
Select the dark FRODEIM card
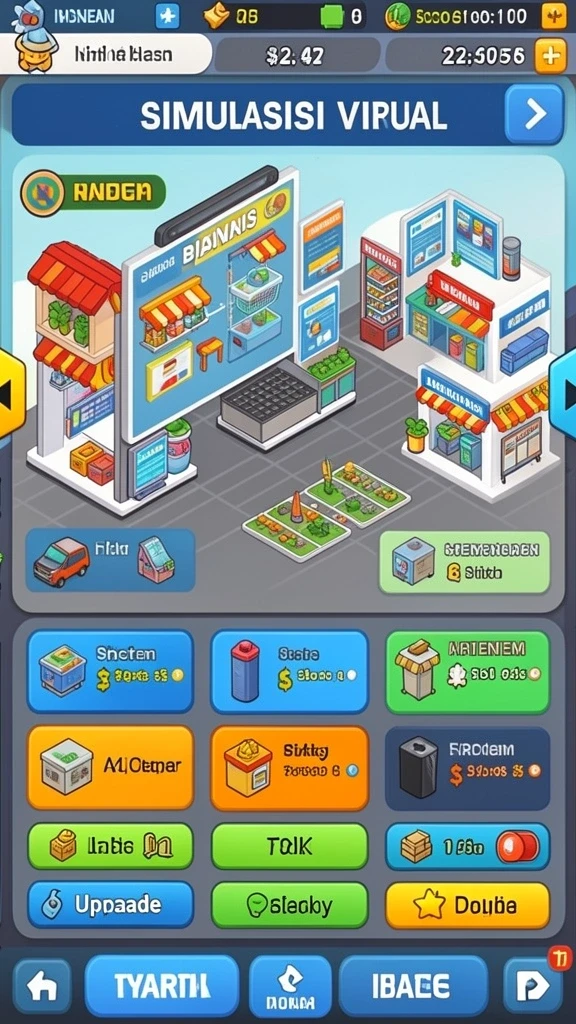coord(468,769)
